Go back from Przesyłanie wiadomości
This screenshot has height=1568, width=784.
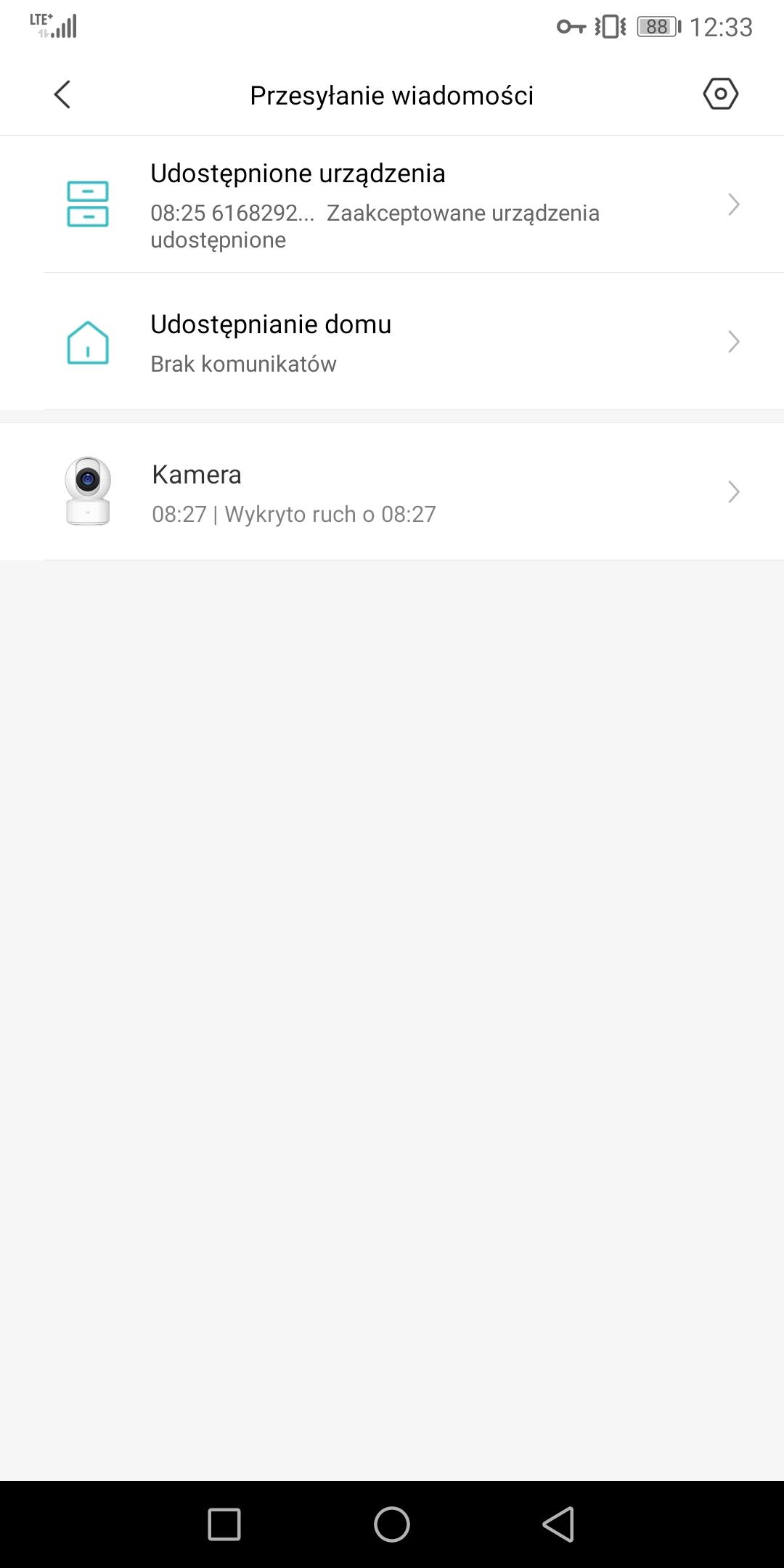point(62,94)
